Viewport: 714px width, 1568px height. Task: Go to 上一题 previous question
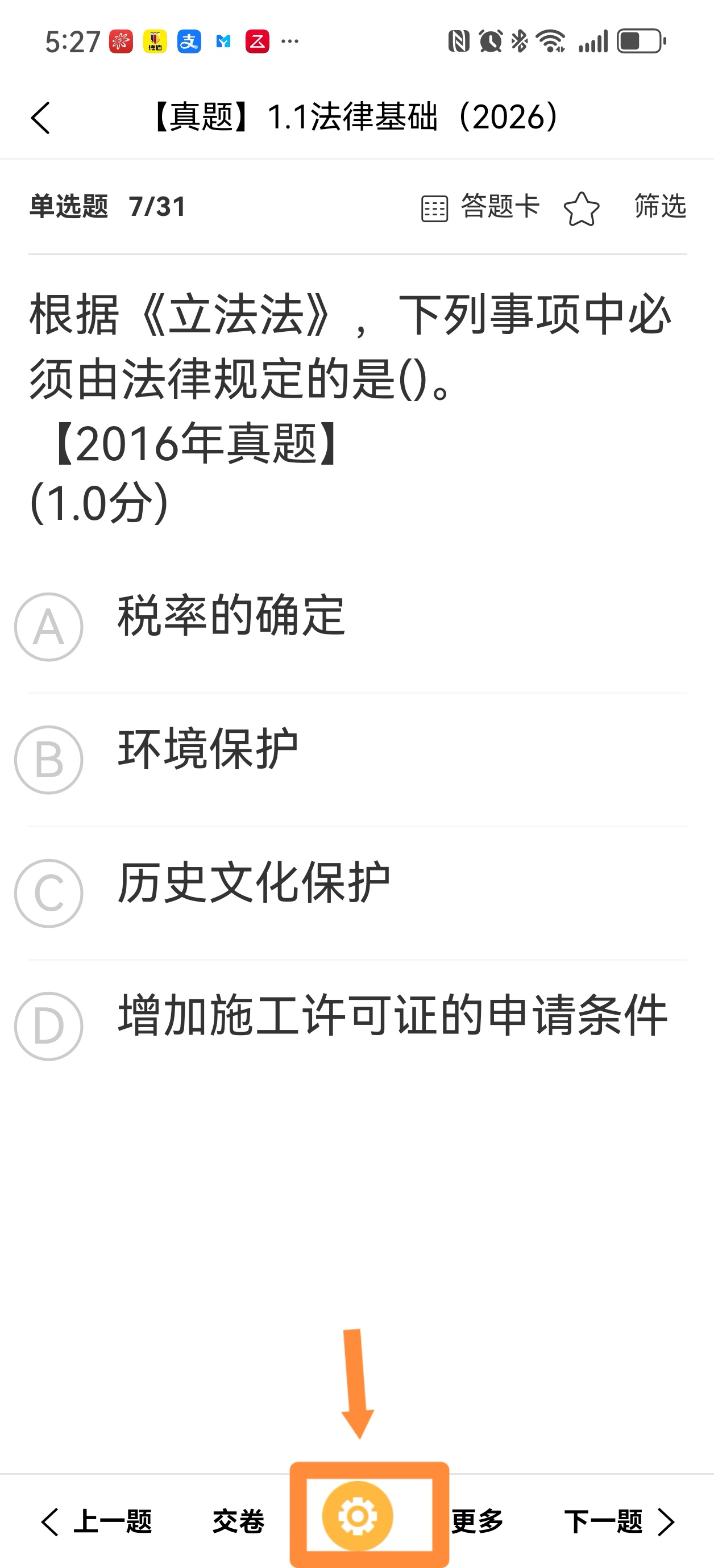[101, 1519]
